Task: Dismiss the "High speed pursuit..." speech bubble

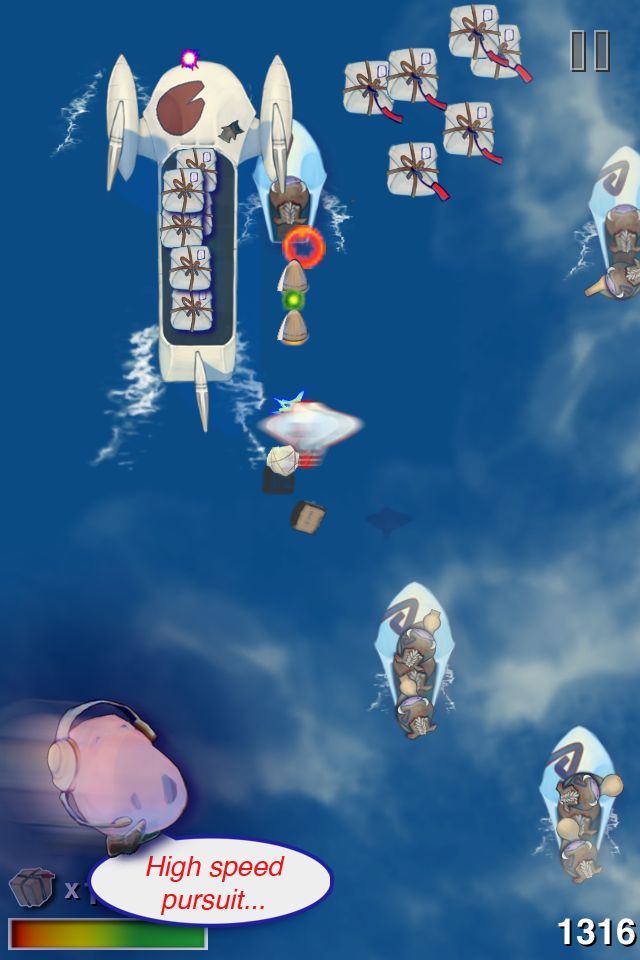Action: click(212, 881)
